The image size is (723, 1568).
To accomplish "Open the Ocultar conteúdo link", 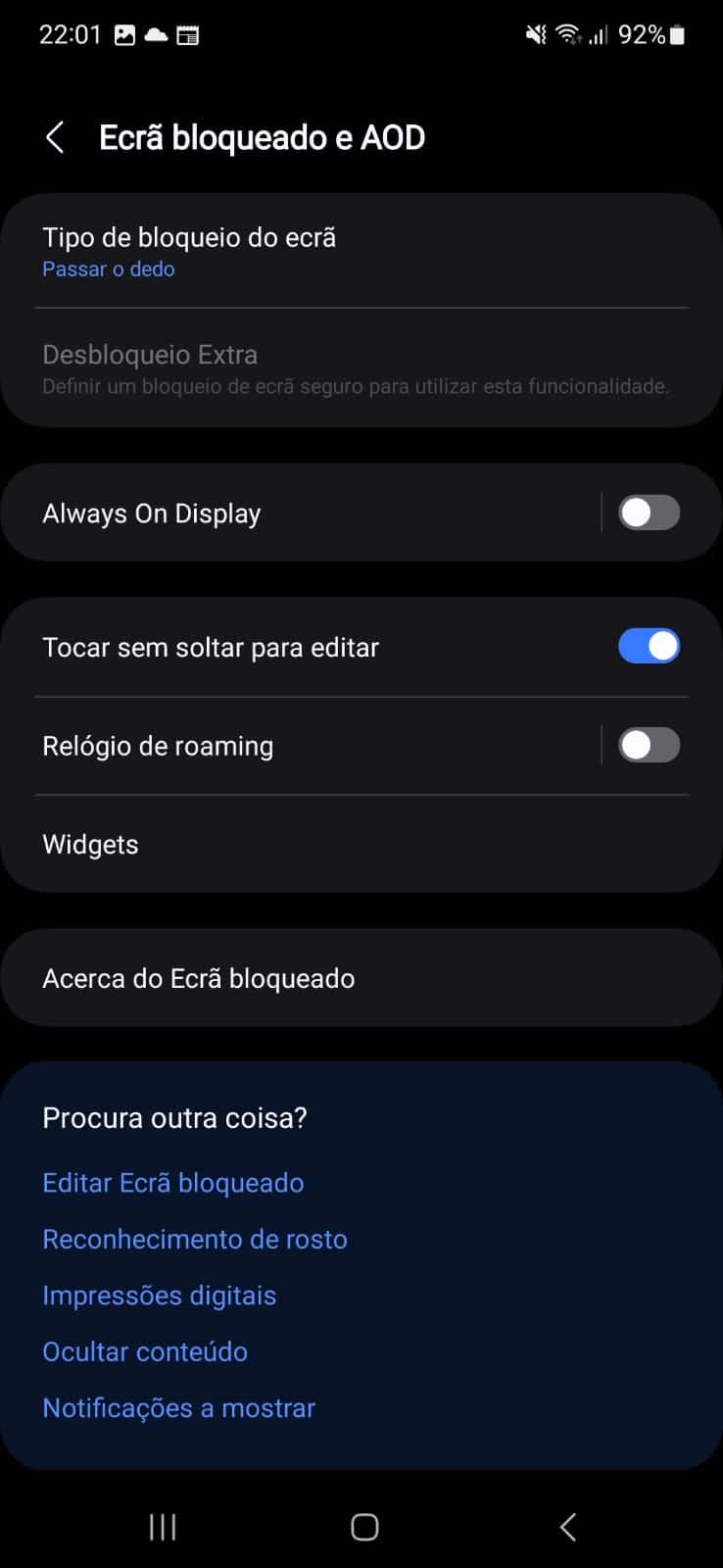I will 145,1351.
